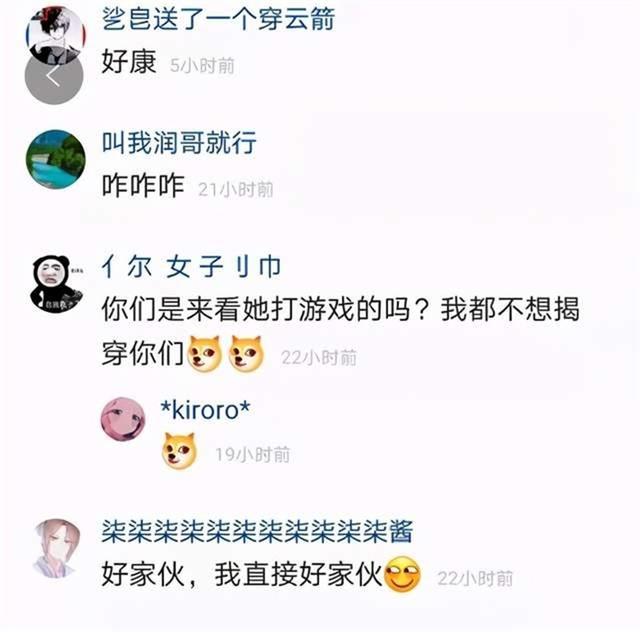Viewport: 640px width, 632px height.
Task: View *kiroro* user's avatar profile
Action: pyautogui.click(x=122, y=419)
